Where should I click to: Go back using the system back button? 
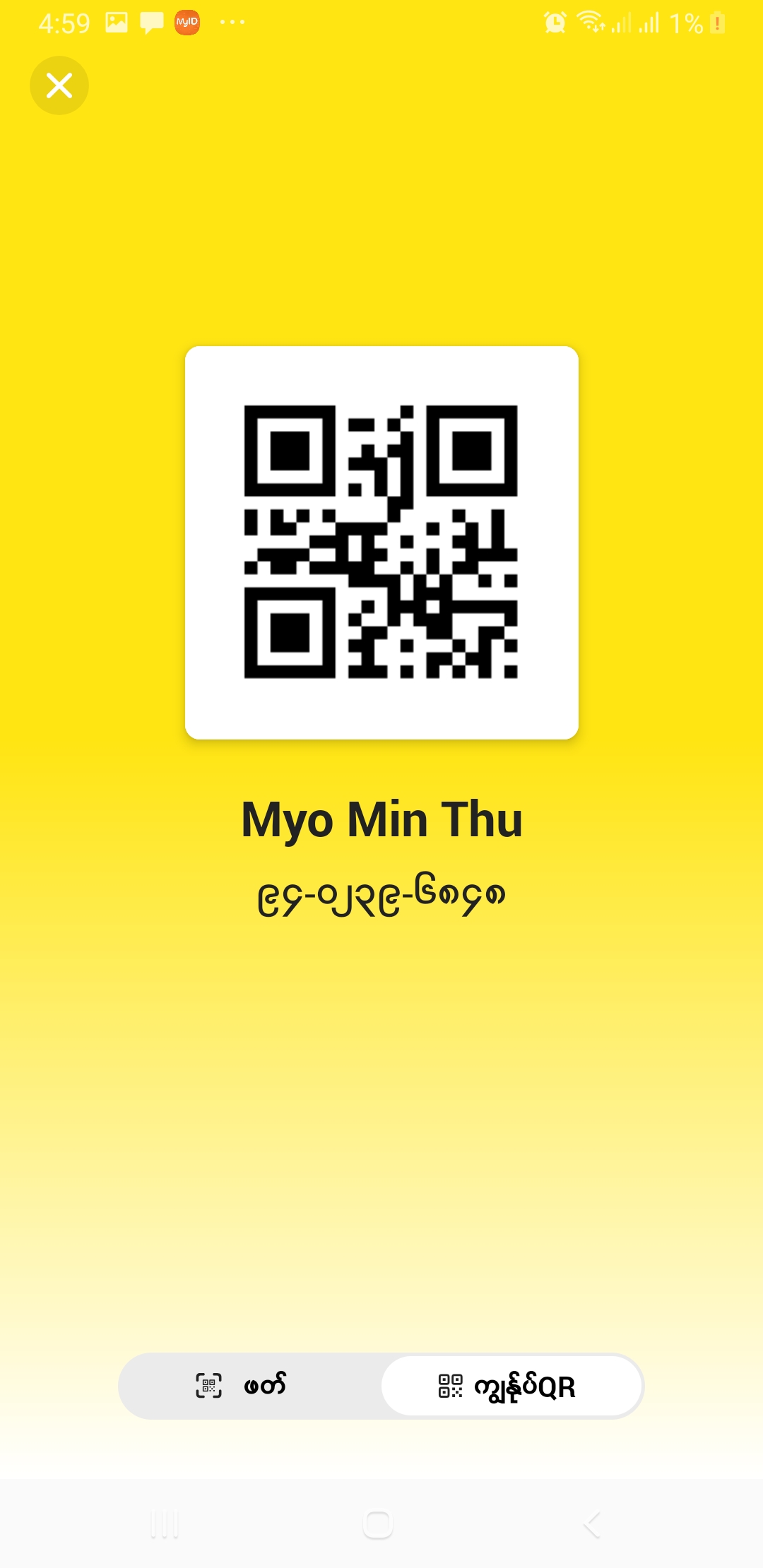pos(592,1524)
